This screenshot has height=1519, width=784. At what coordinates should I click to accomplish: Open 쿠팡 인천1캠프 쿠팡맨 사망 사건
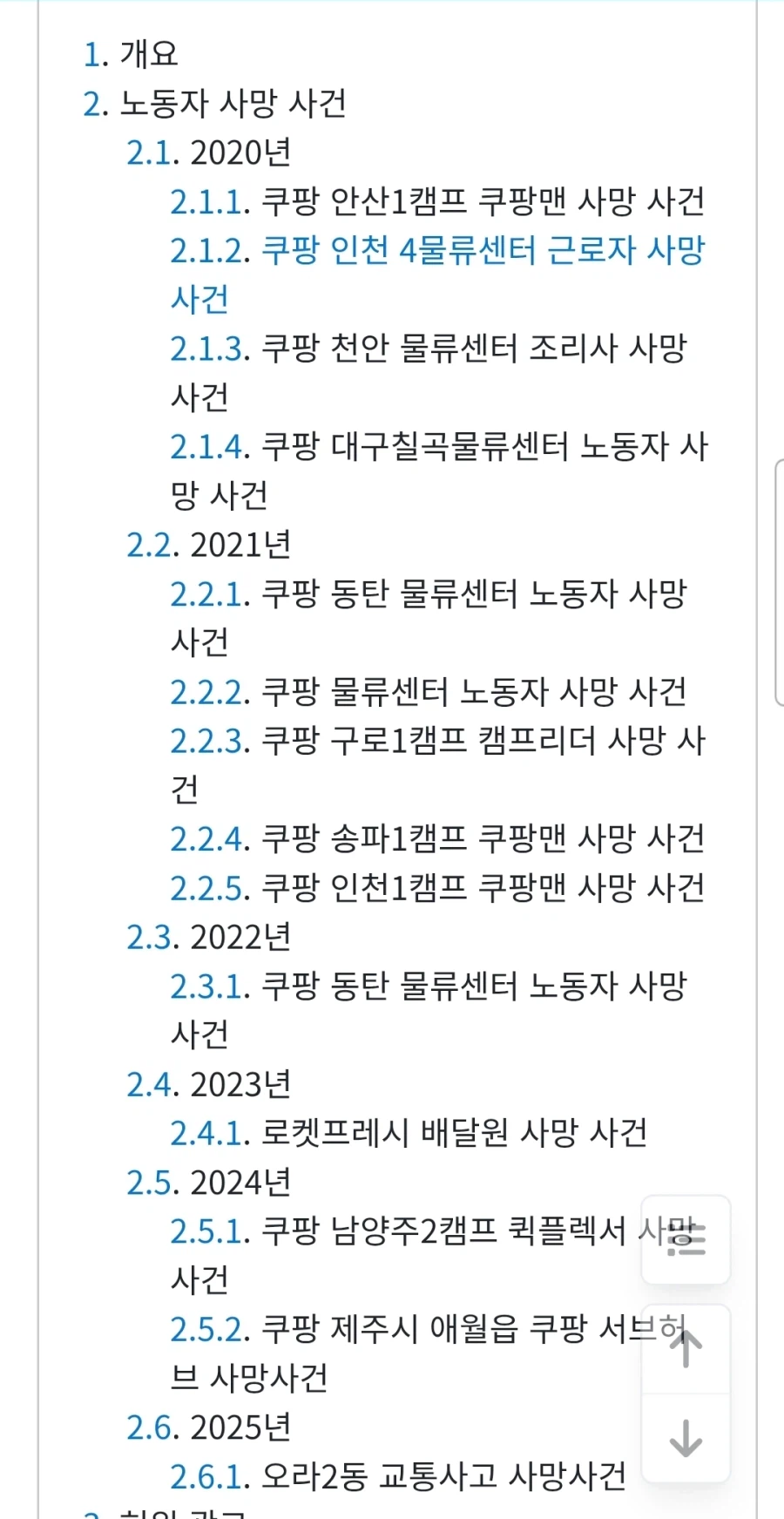[436, 886]
